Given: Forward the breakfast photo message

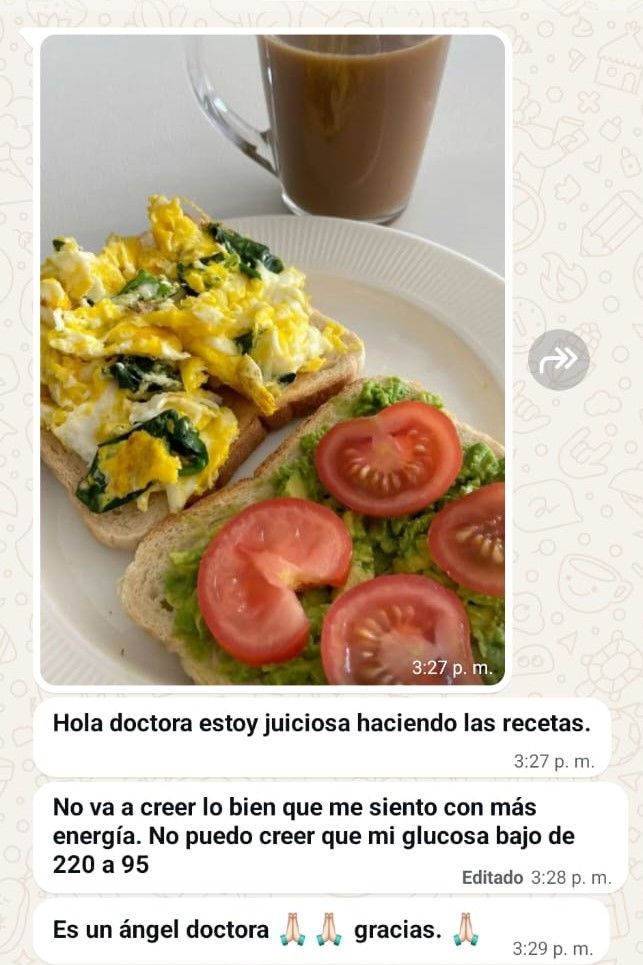Looking at the screenshot, I should point(558,360).
